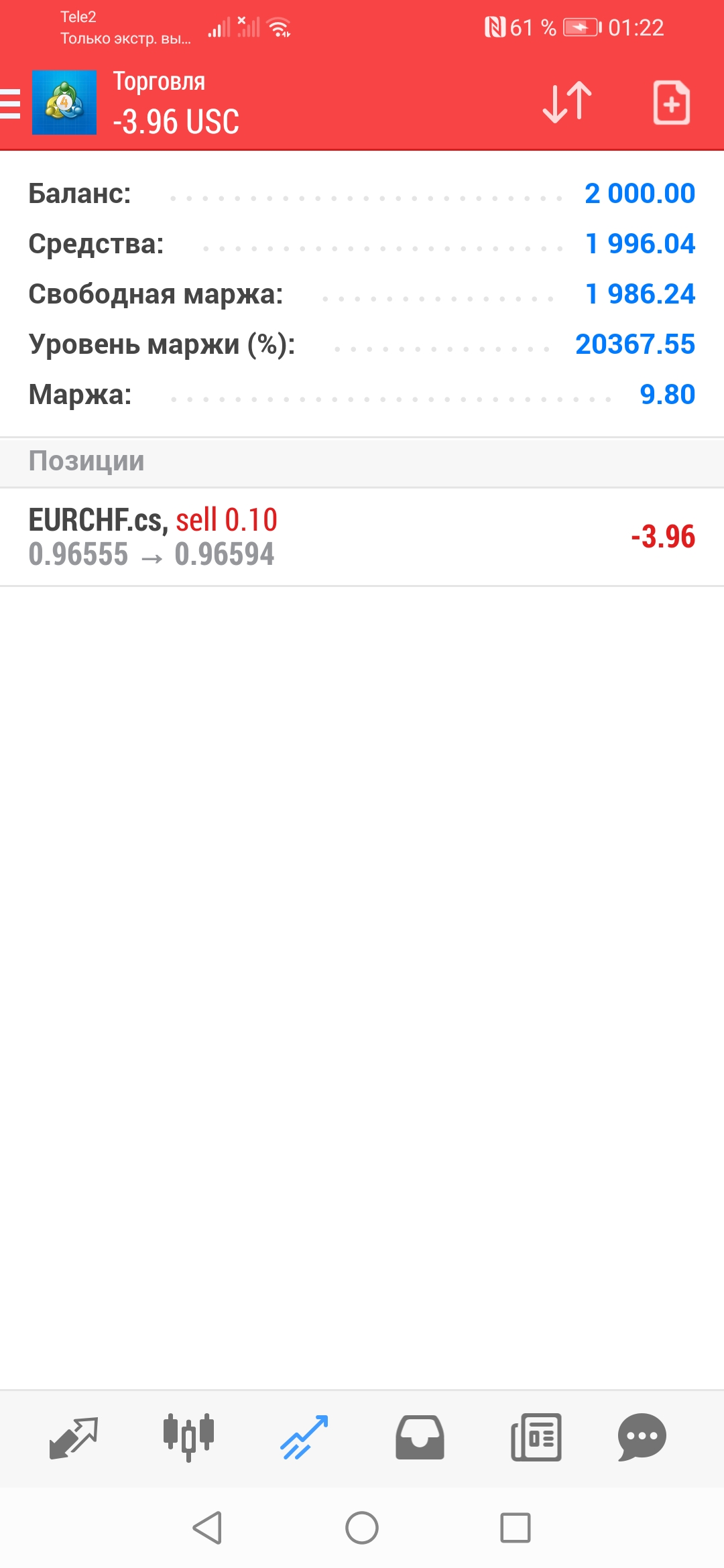
Task: Tap the sort positions arrows icon
Action: point(567,103)
